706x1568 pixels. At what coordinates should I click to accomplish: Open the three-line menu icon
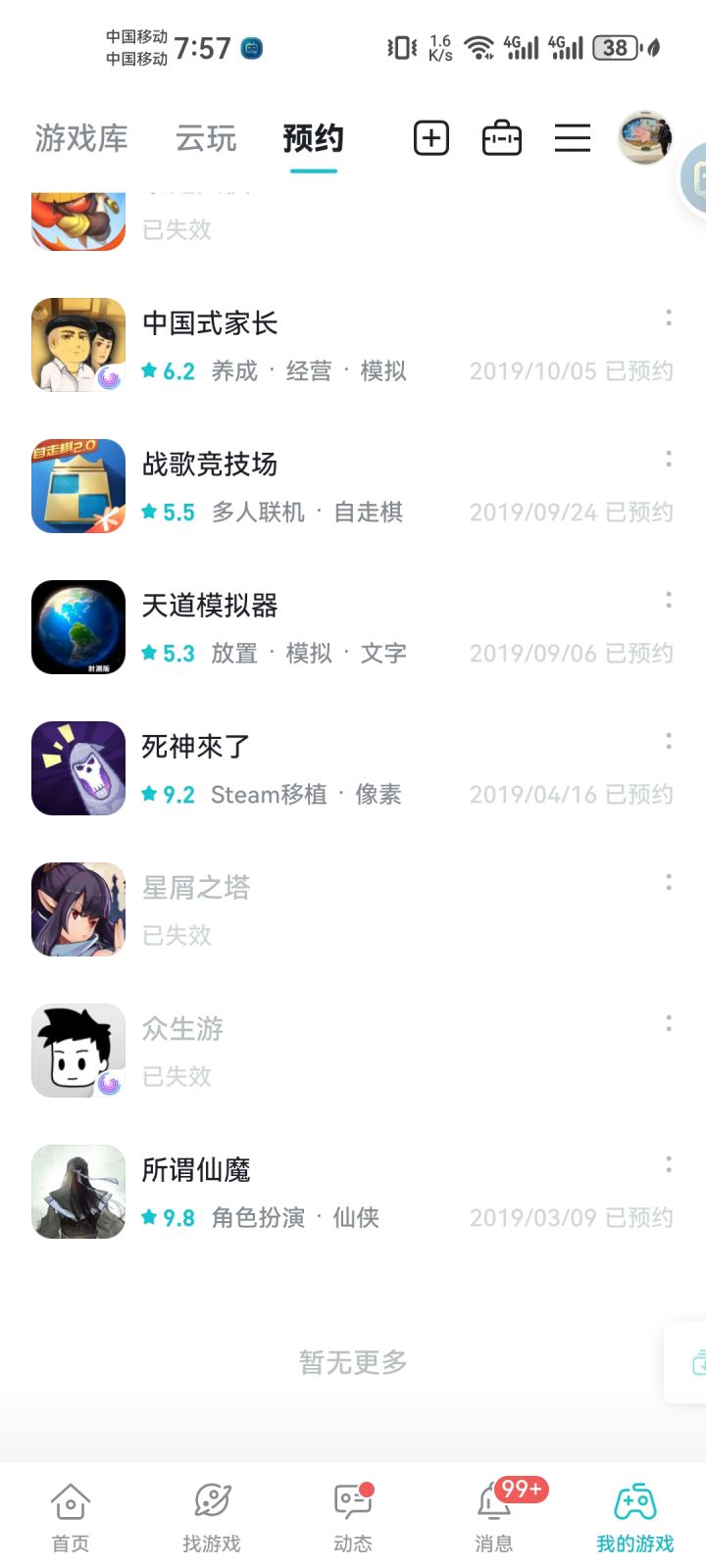[573, 138]
